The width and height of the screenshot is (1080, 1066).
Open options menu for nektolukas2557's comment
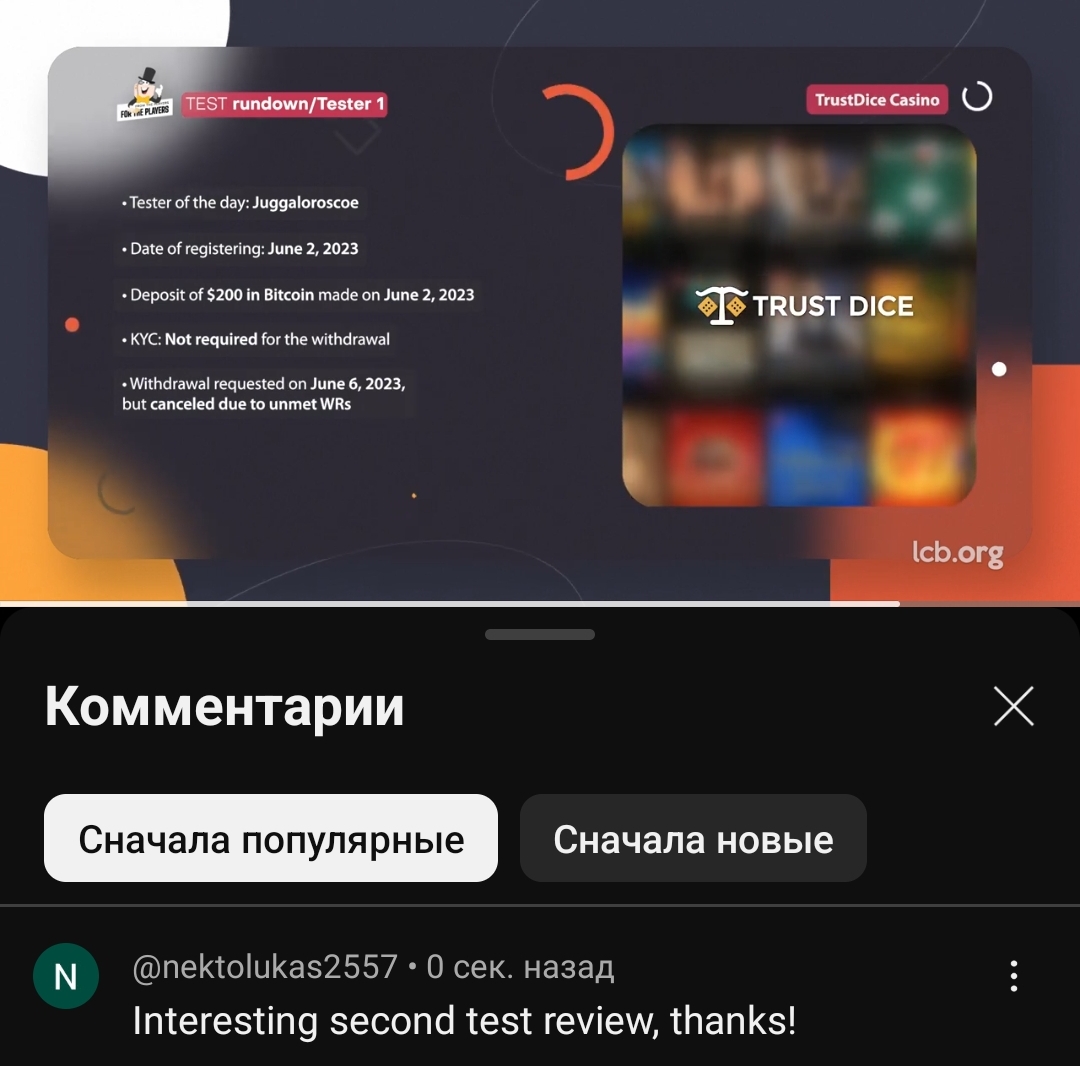tap(1013, 976)
